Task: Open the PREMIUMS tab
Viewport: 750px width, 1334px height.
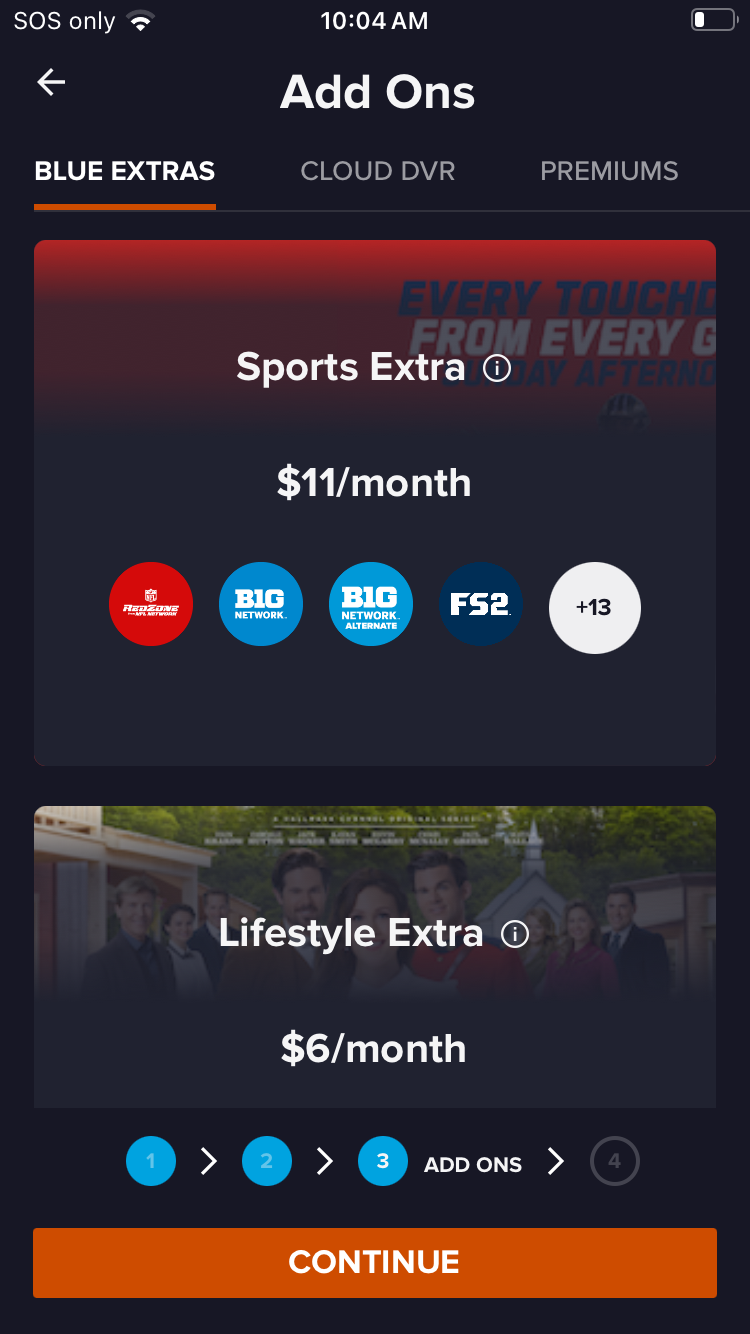Action: 609,171
